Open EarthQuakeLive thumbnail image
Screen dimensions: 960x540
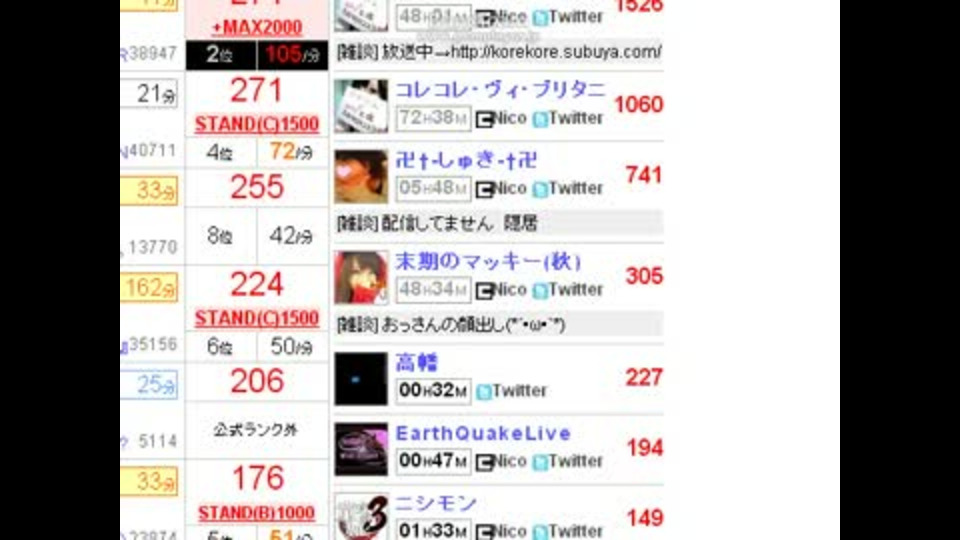[361, 449]
